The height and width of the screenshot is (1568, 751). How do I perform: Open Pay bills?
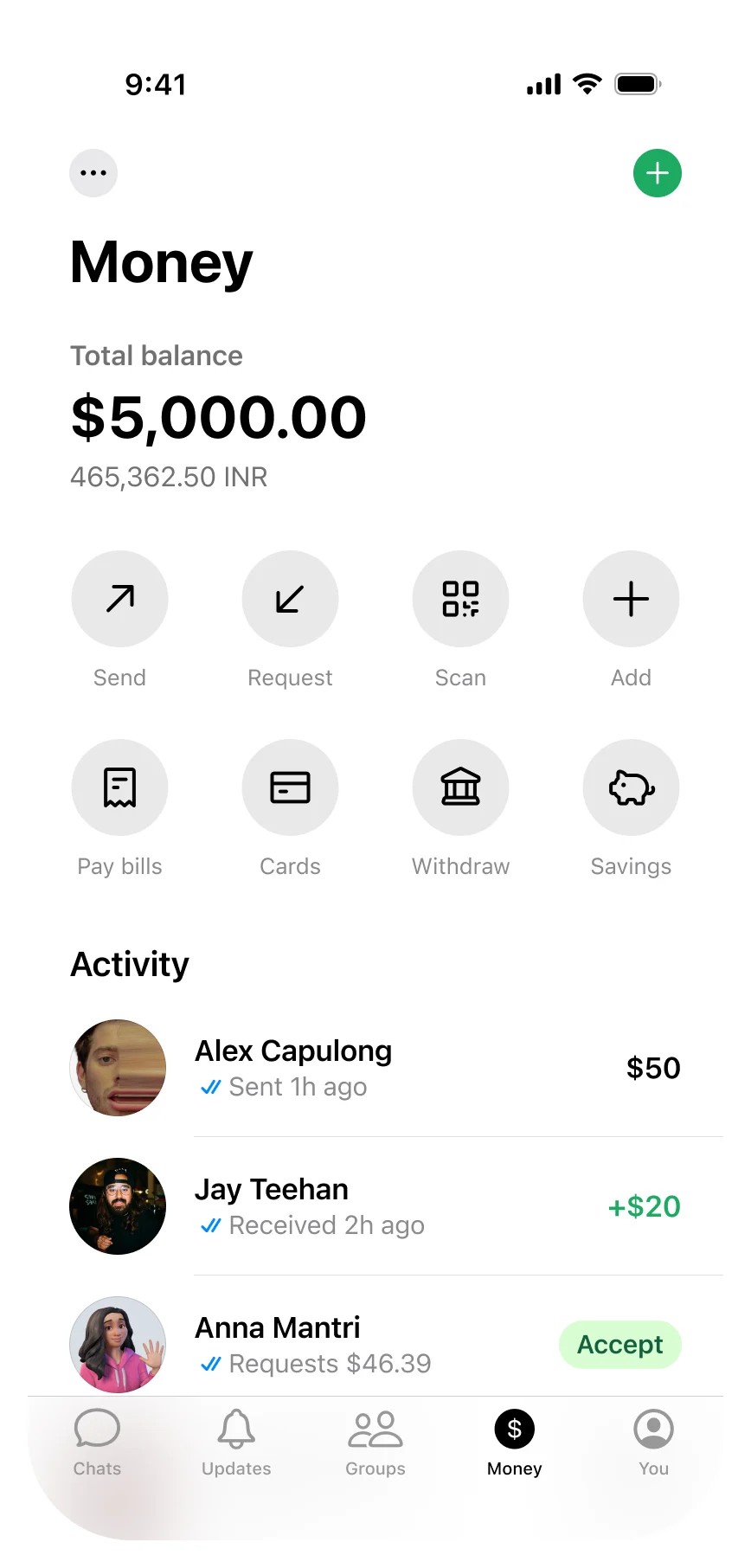[119, 787]
